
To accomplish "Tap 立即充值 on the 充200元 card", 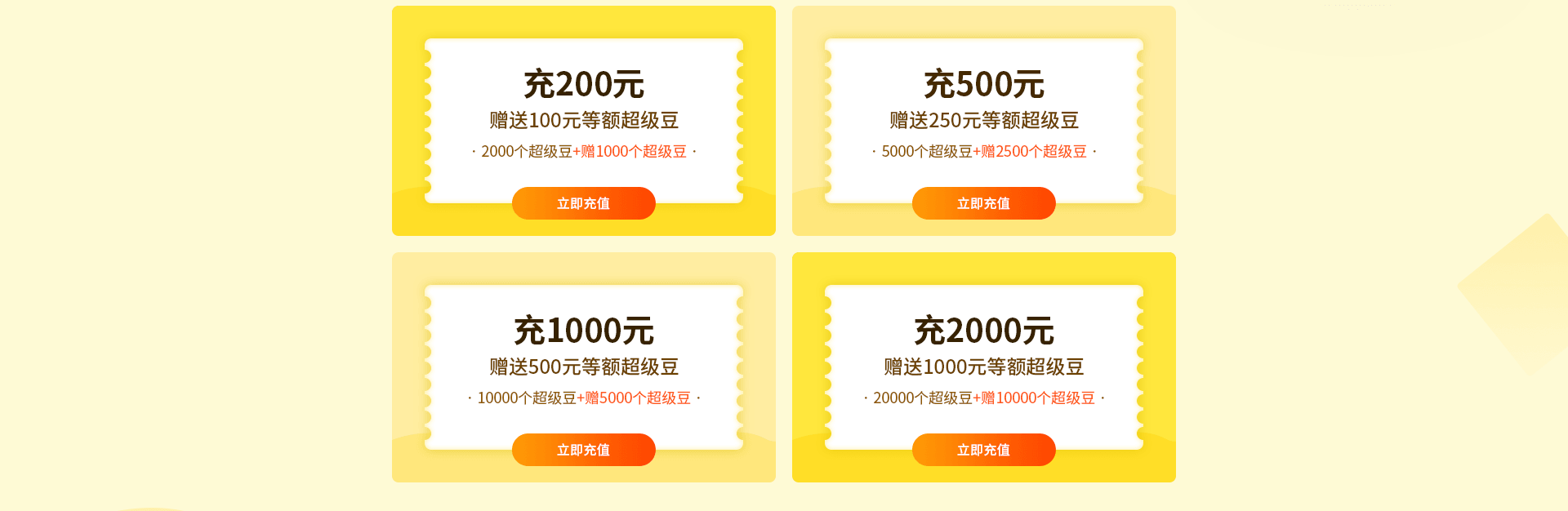I will click(x=583, y=203).
